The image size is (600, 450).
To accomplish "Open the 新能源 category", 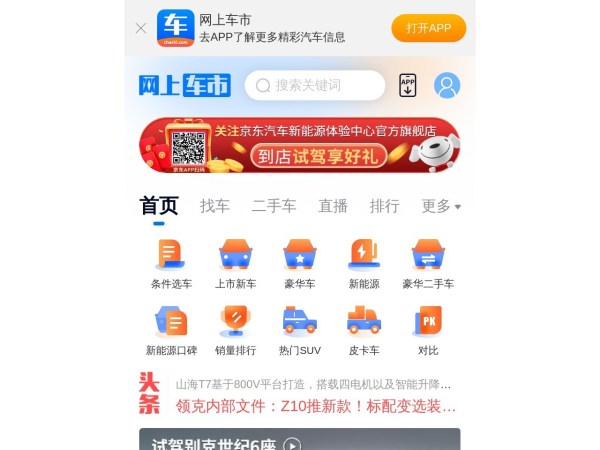I will click(363, 264).
